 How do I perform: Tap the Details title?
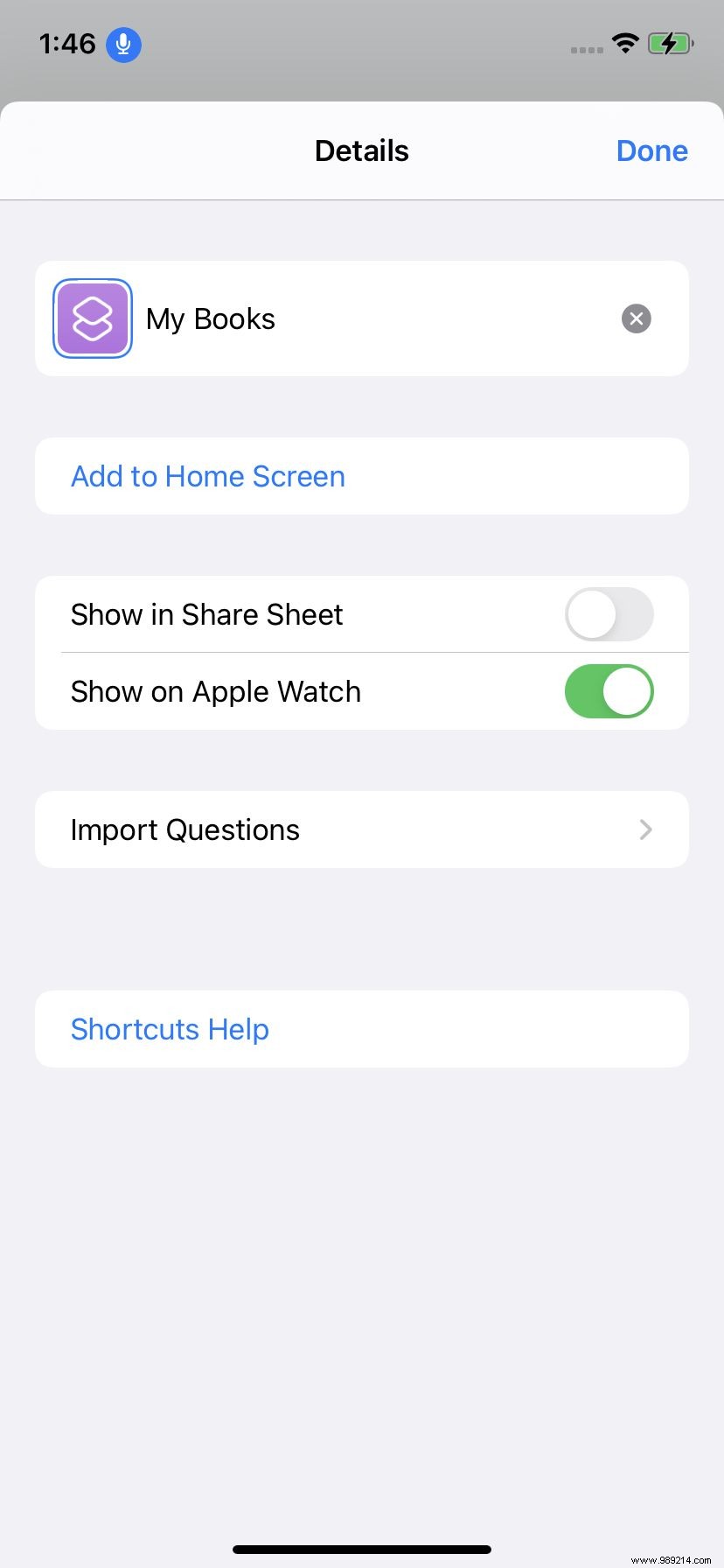tap(361, 150)
